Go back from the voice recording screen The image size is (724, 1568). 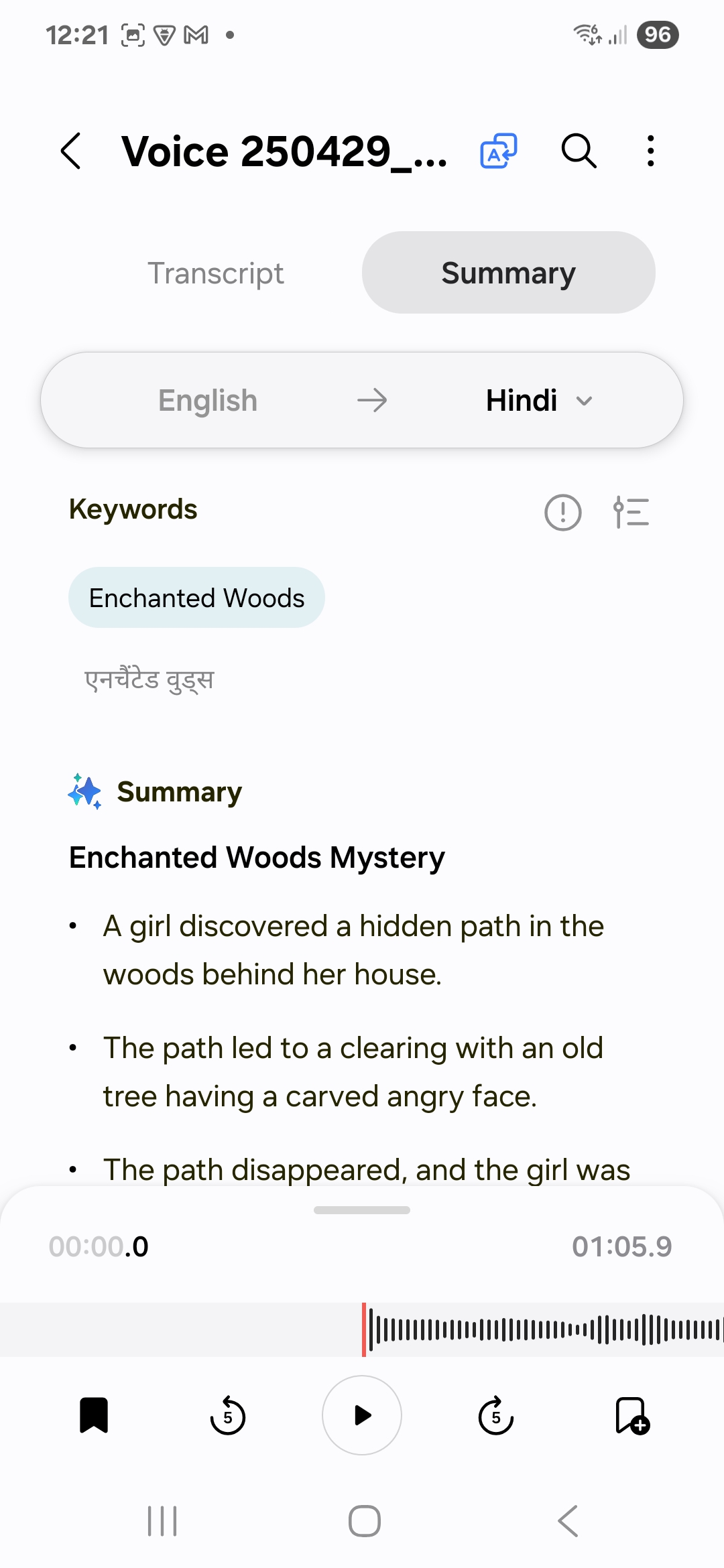(71, 151)
